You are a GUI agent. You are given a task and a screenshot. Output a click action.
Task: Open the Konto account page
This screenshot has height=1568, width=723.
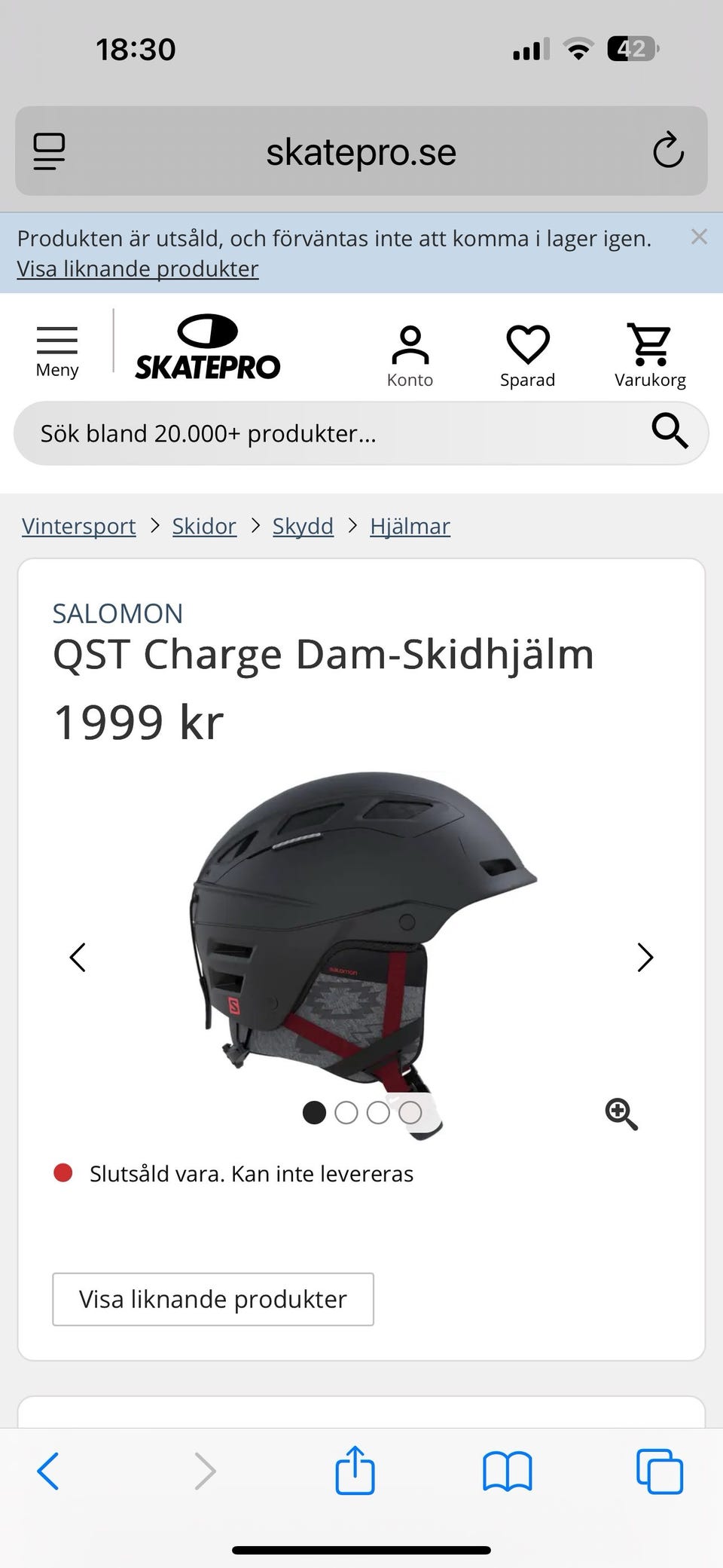point(410,356)
